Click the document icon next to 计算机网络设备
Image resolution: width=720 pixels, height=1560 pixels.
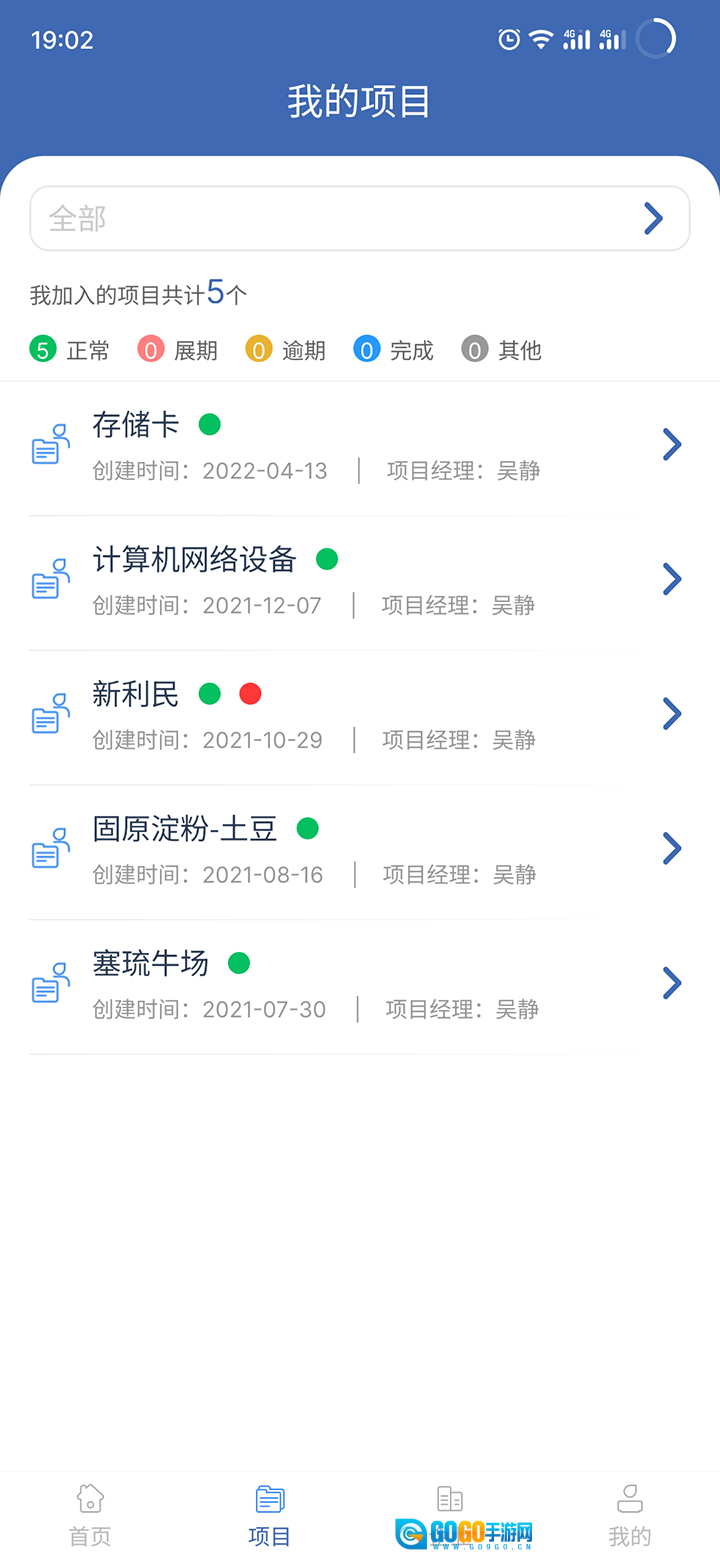point(51,581)
